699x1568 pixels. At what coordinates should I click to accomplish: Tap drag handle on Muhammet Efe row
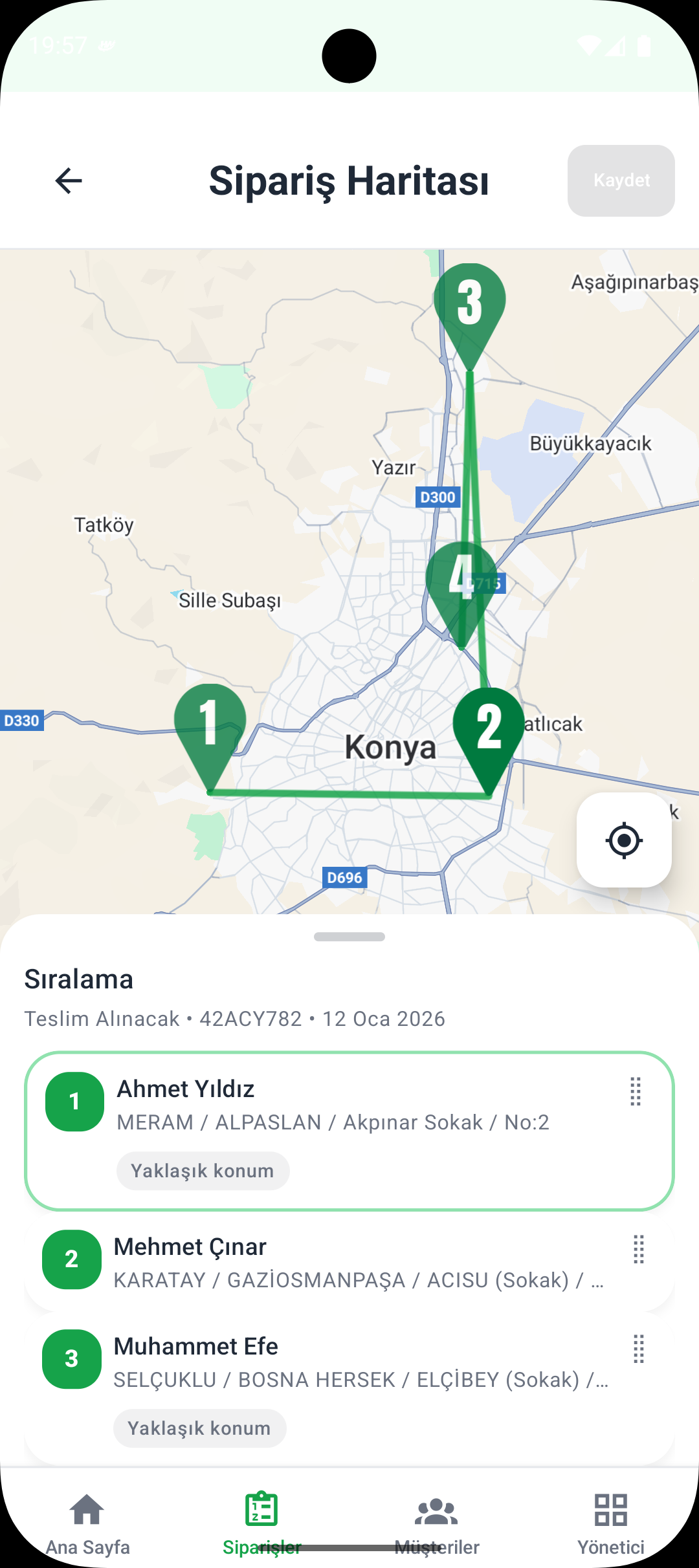point(638,1349)
